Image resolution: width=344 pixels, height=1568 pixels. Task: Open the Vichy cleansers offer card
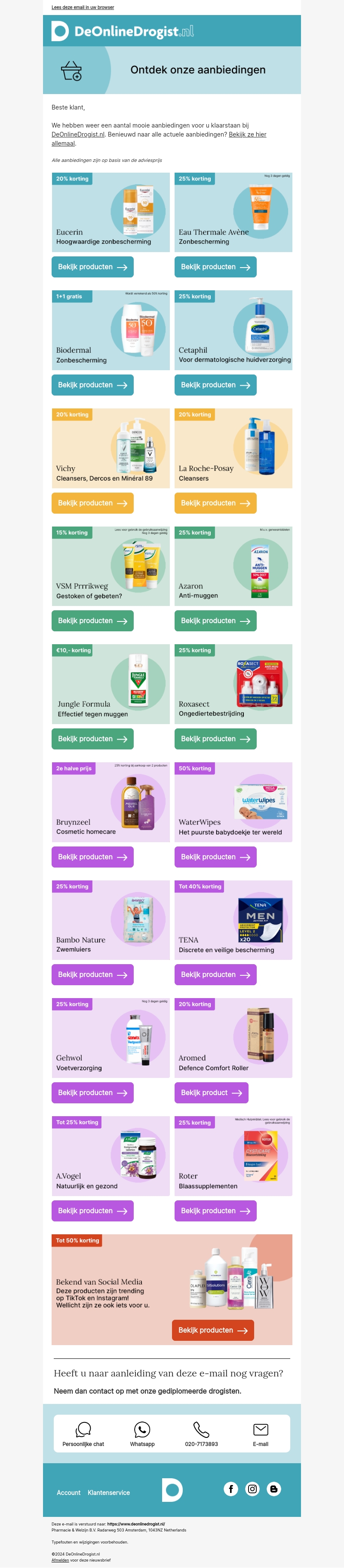[x=111, y=448]
